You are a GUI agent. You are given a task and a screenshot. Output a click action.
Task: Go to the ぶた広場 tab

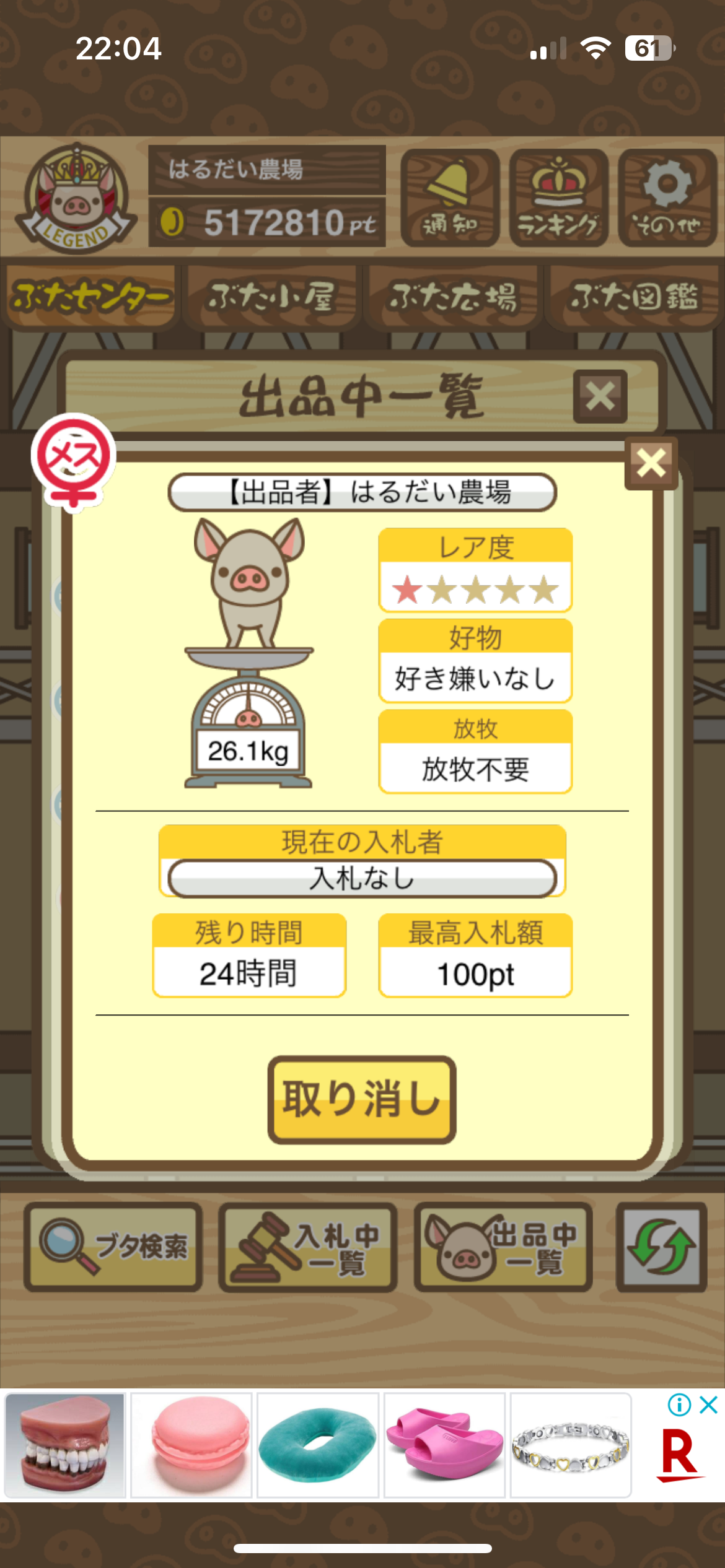(452, 297)
